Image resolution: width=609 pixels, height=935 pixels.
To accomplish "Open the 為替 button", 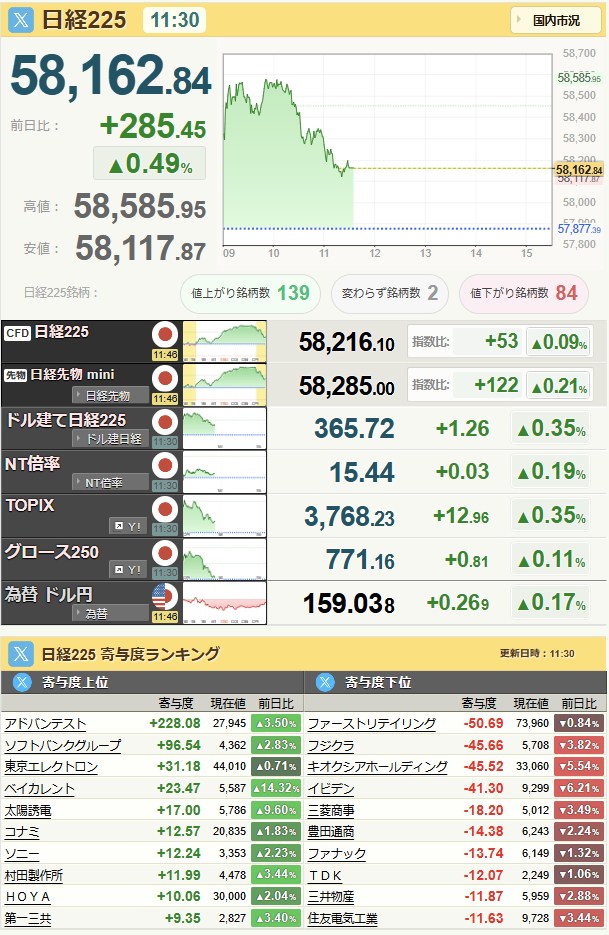I will (x=109, y=613).
